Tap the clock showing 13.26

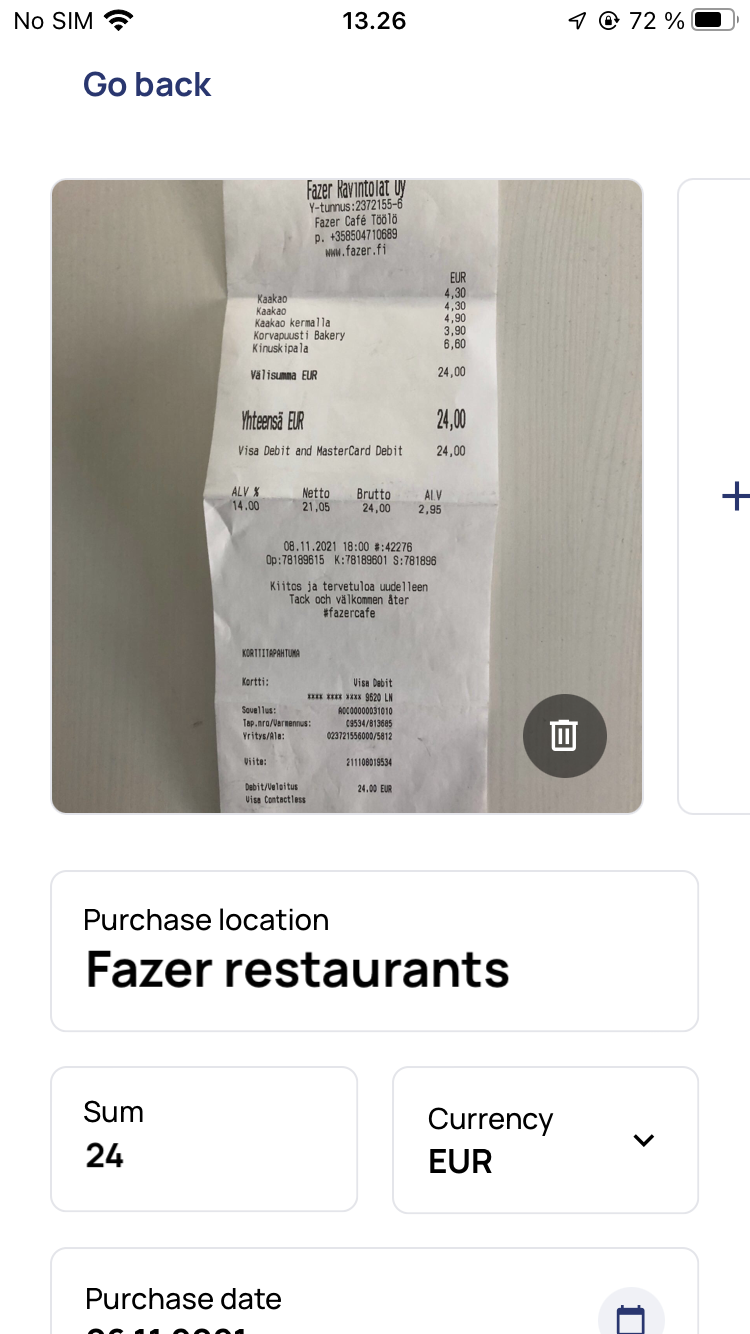point(375,19)
